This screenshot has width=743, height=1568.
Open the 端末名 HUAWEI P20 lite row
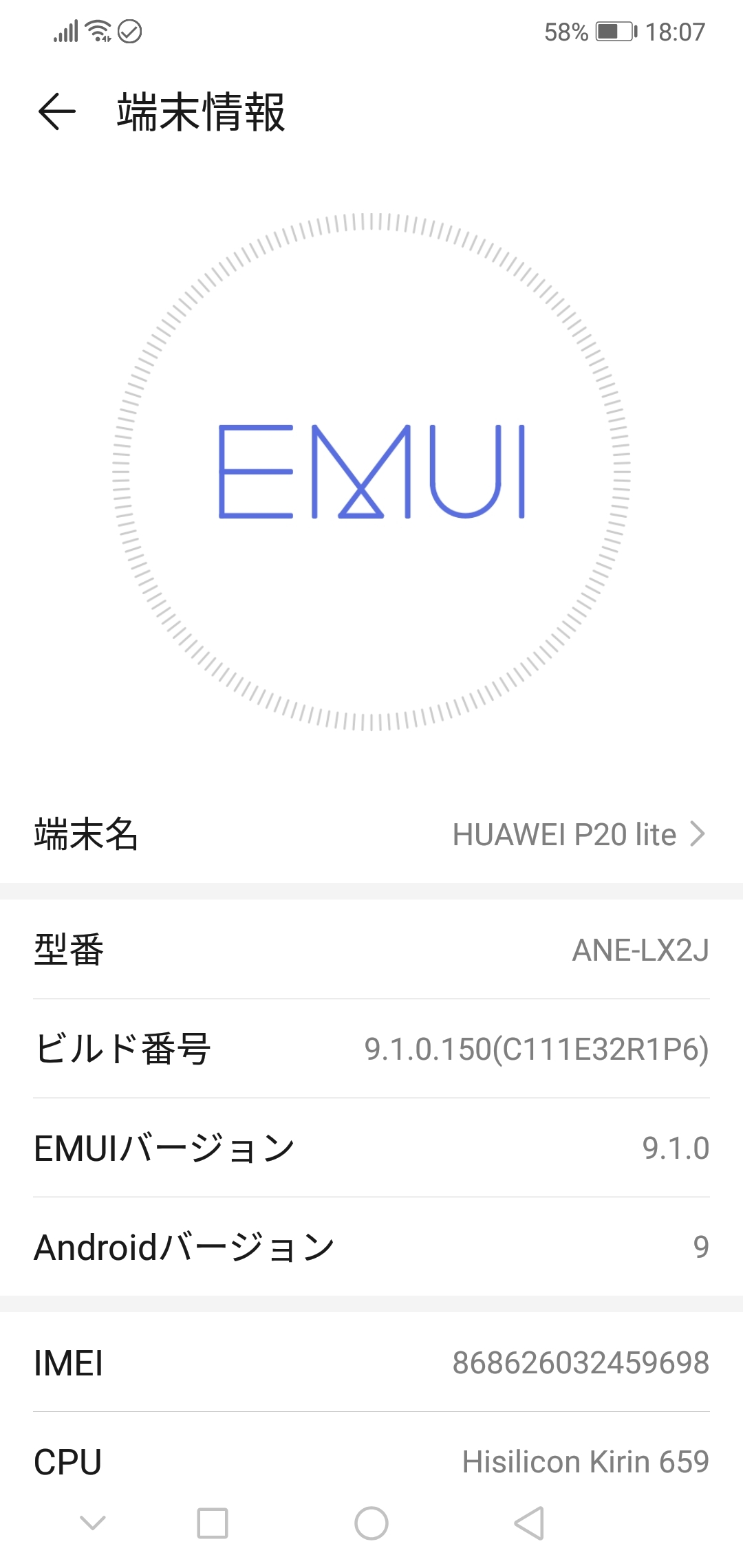[371, 834]
